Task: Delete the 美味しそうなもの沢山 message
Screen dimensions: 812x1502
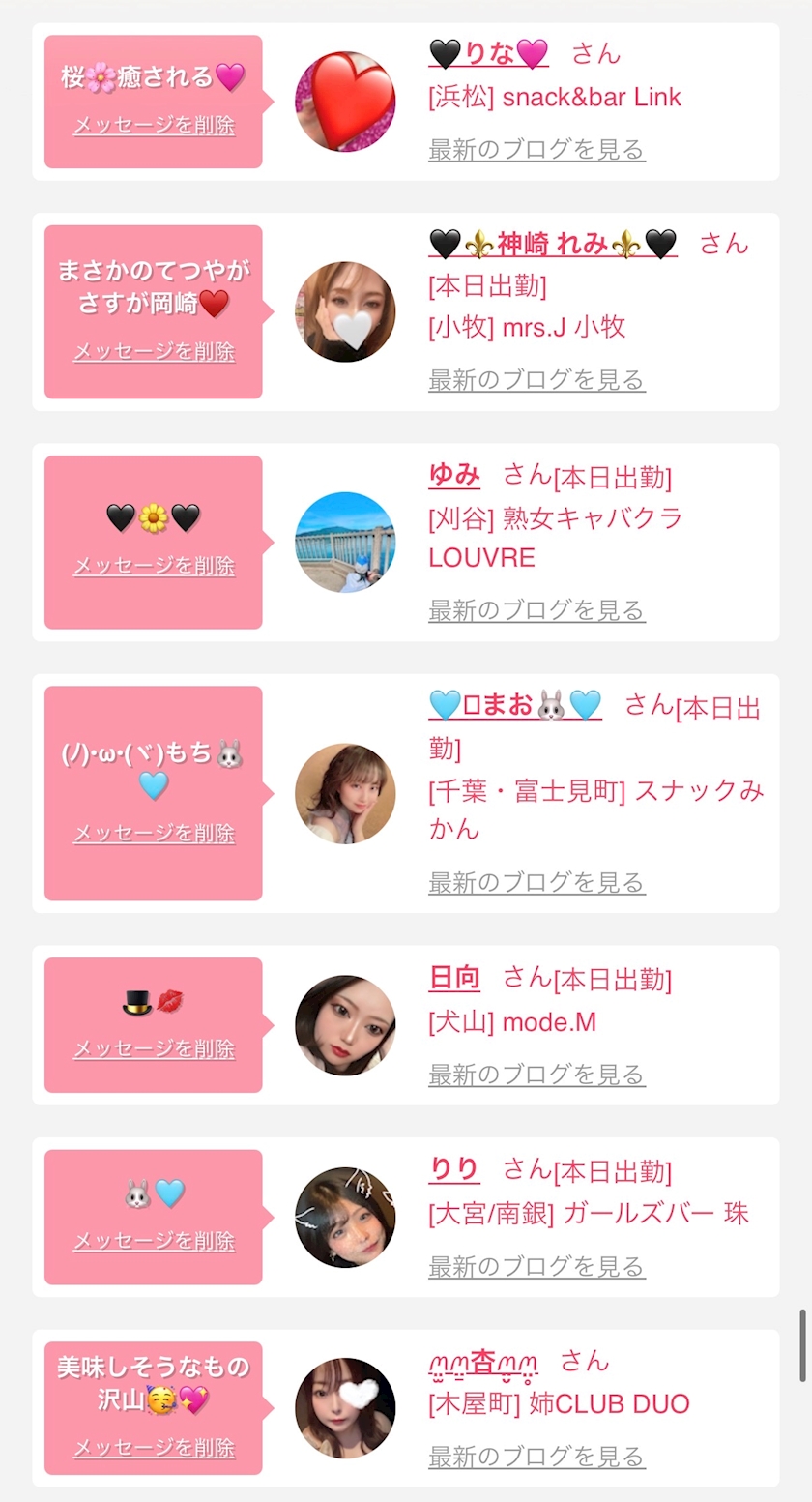Action: click(x=154, y=1448)
